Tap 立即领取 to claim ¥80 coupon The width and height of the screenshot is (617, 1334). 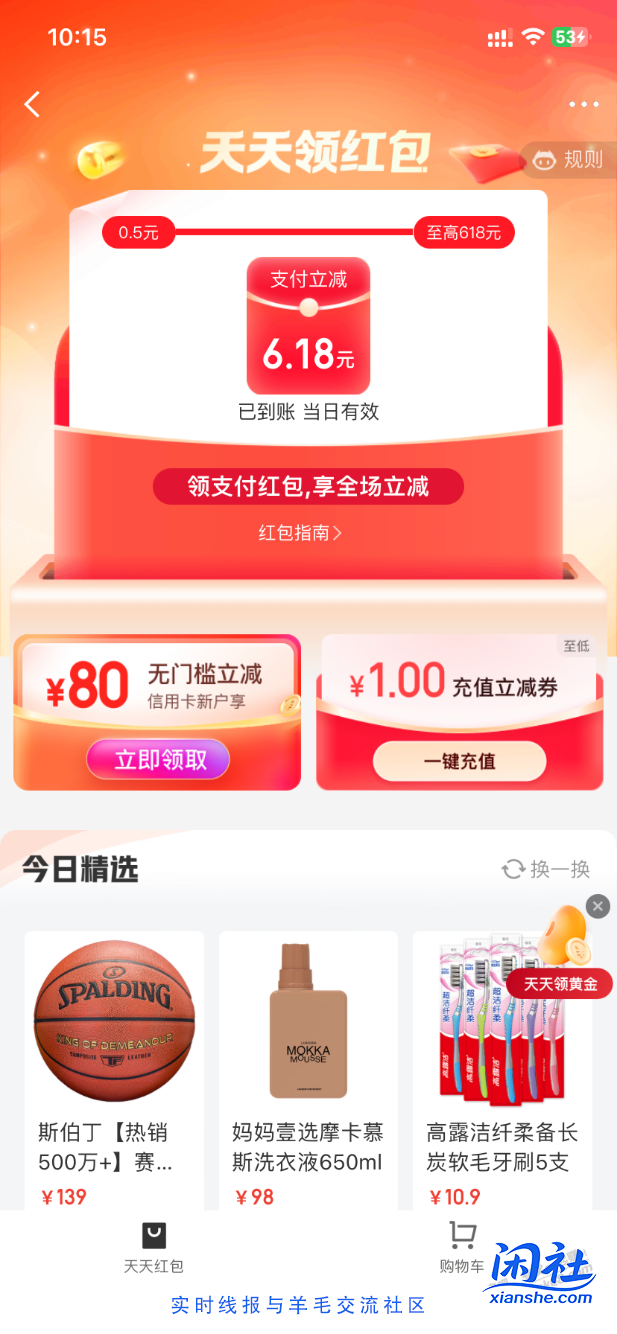pos(158,760)
